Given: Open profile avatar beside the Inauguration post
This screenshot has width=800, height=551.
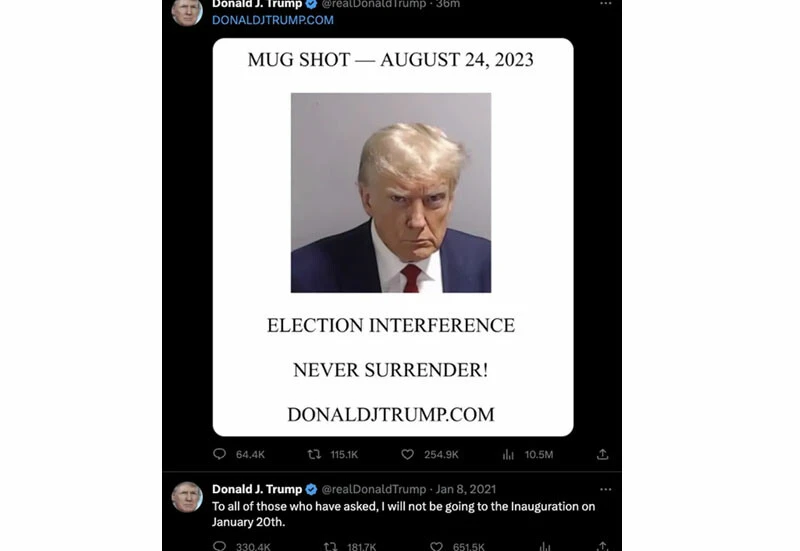Looking at the screenshot, I should [187, 497].
